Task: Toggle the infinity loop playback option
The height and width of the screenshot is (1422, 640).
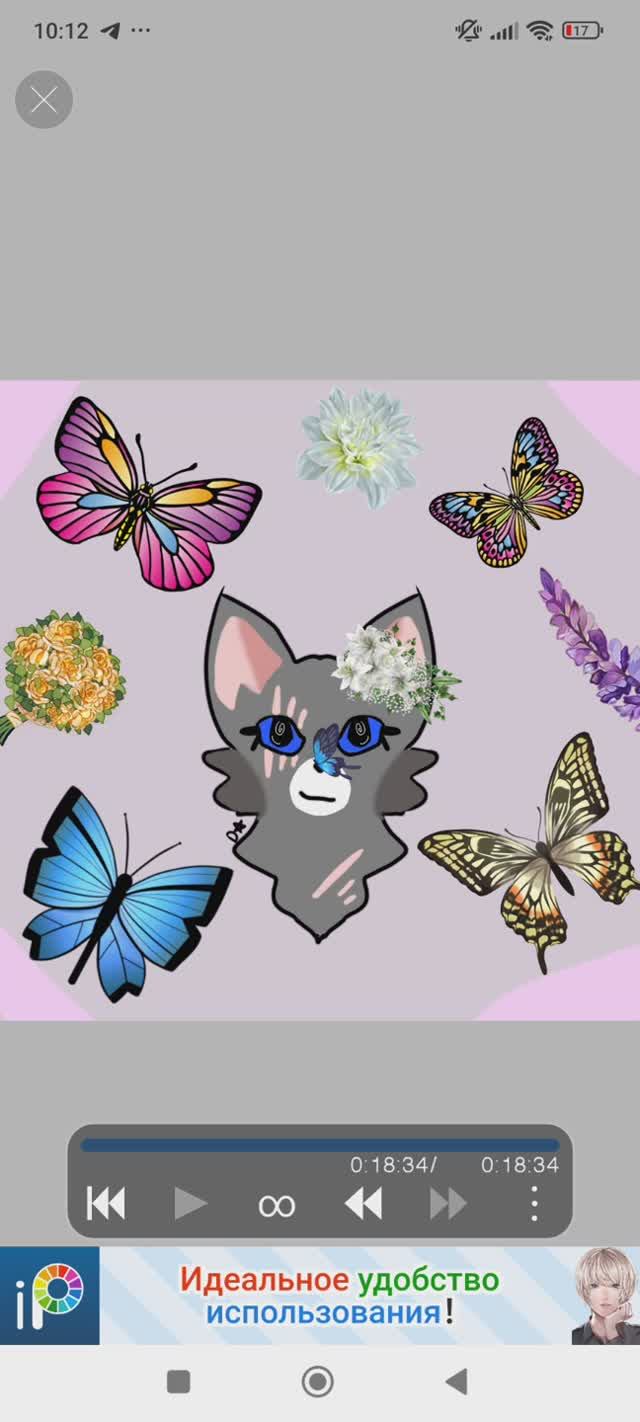Action: pos(276,1205)
